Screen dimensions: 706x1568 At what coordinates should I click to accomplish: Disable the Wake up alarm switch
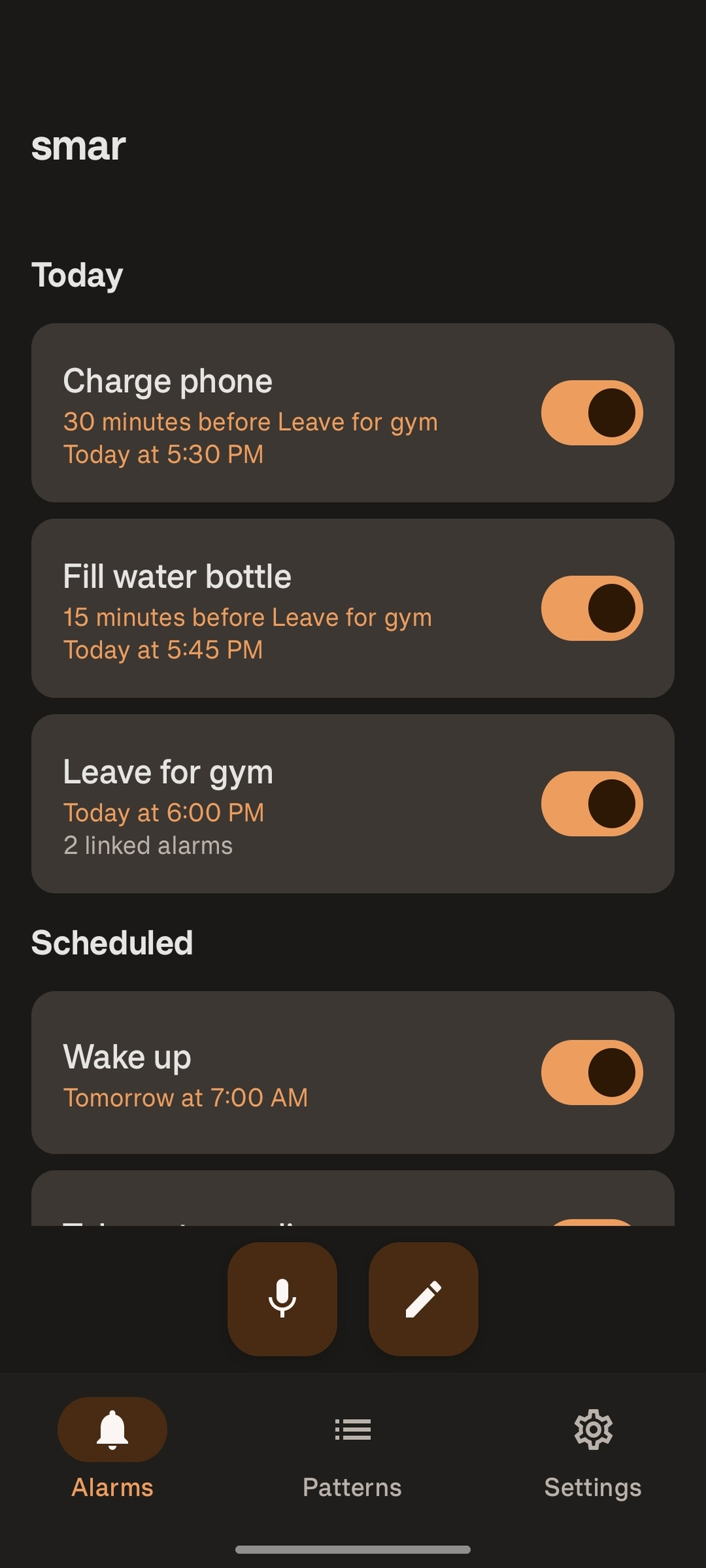[592, 1072]
